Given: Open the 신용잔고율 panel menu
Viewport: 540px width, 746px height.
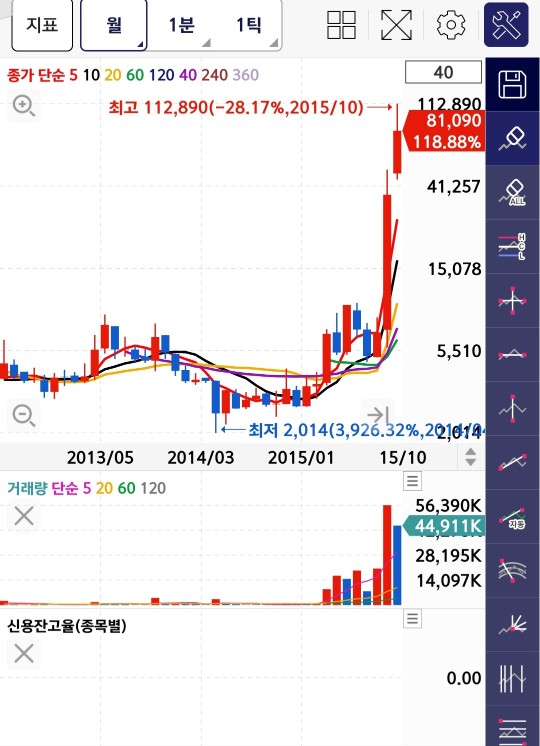Looking at the screenshot, I should pos(412,618).
